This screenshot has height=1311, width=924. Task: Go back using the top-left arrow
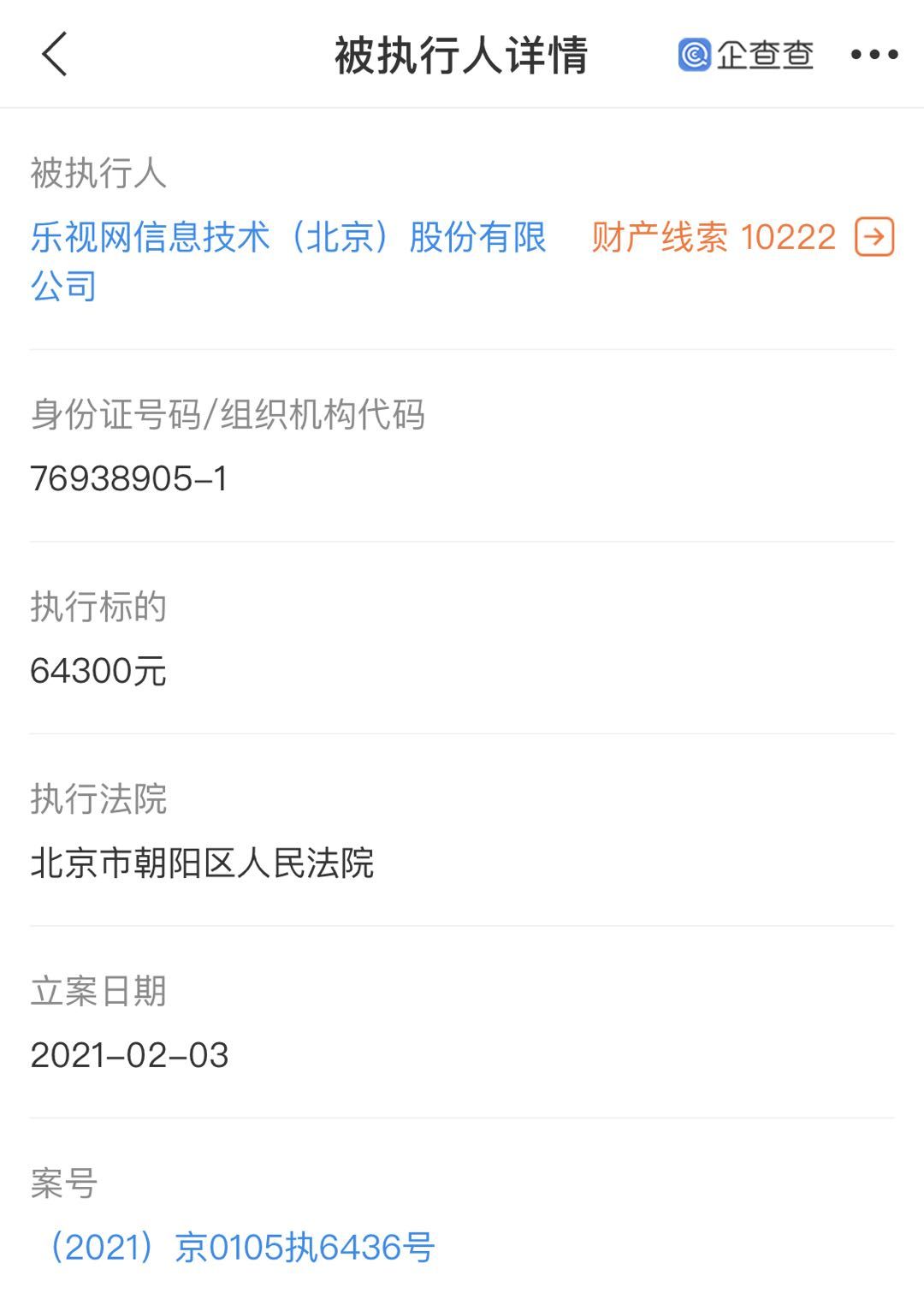click(55, 55)
